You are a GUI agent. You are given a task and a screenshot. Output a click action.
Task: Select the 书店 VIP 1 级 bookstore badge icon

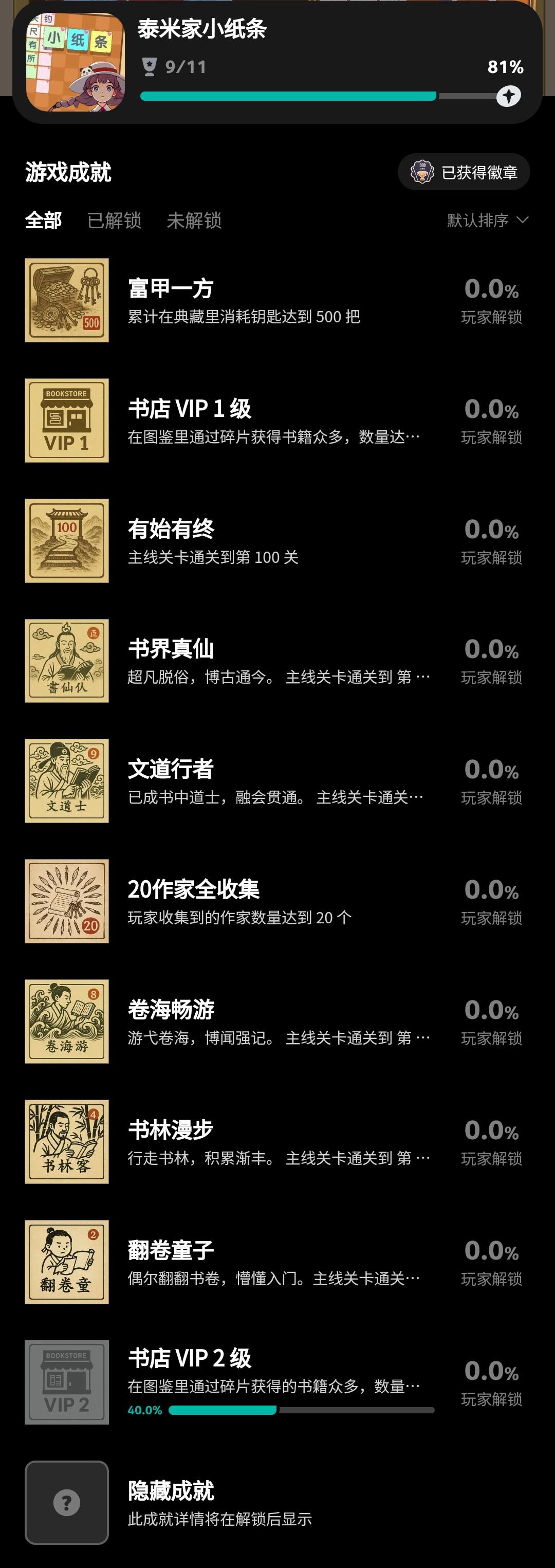click(66, 419)
